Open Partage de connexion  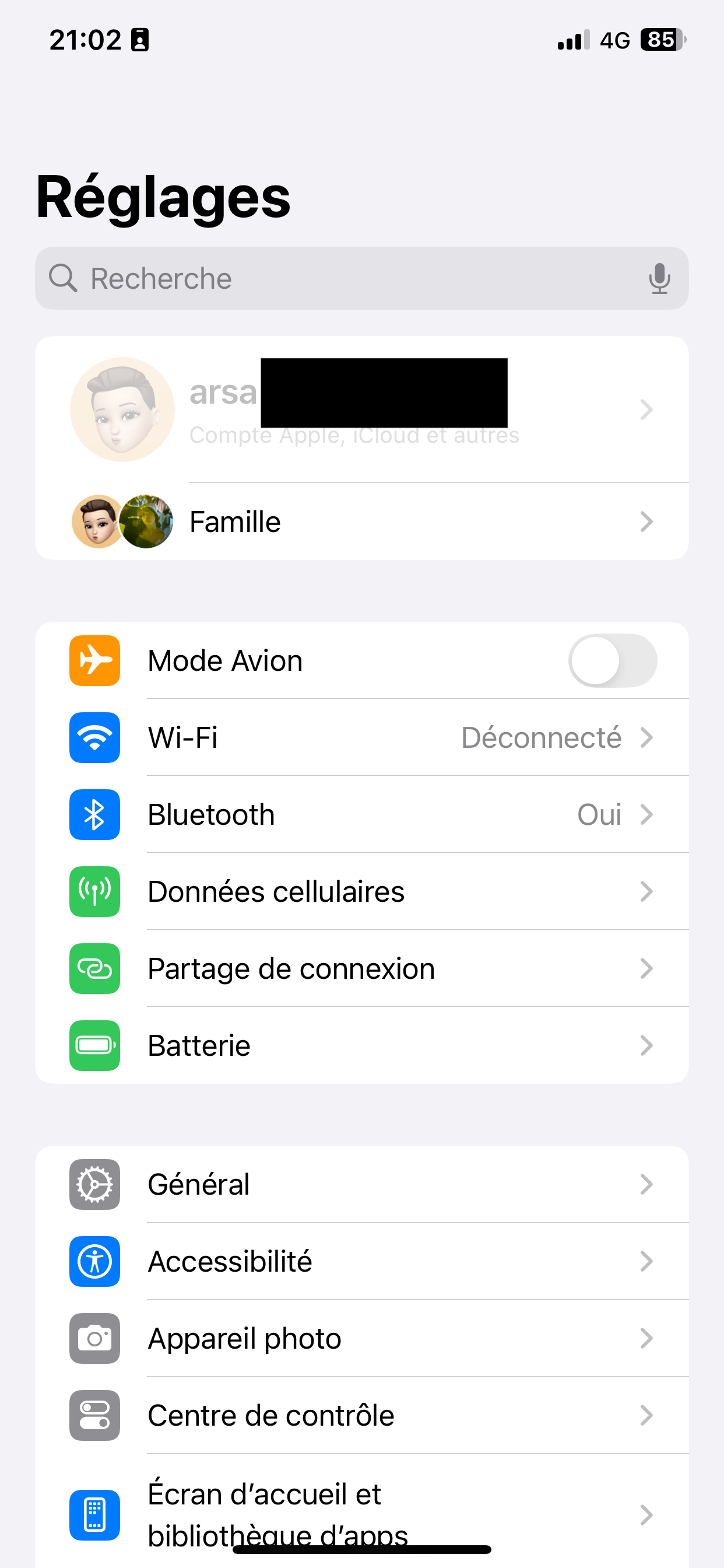click(361, 968)
